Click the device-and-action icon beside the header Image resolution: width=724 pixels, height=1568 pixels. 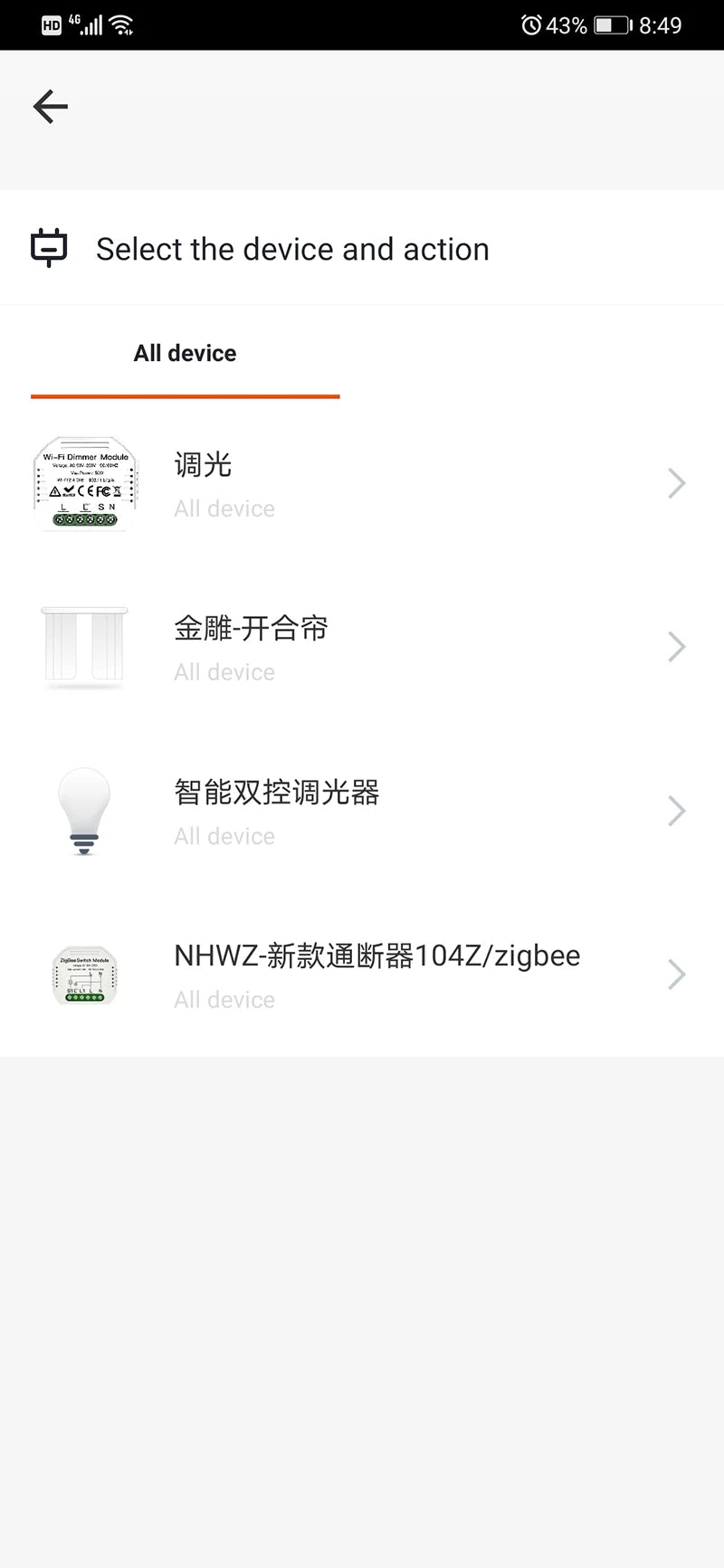point(50,246)
